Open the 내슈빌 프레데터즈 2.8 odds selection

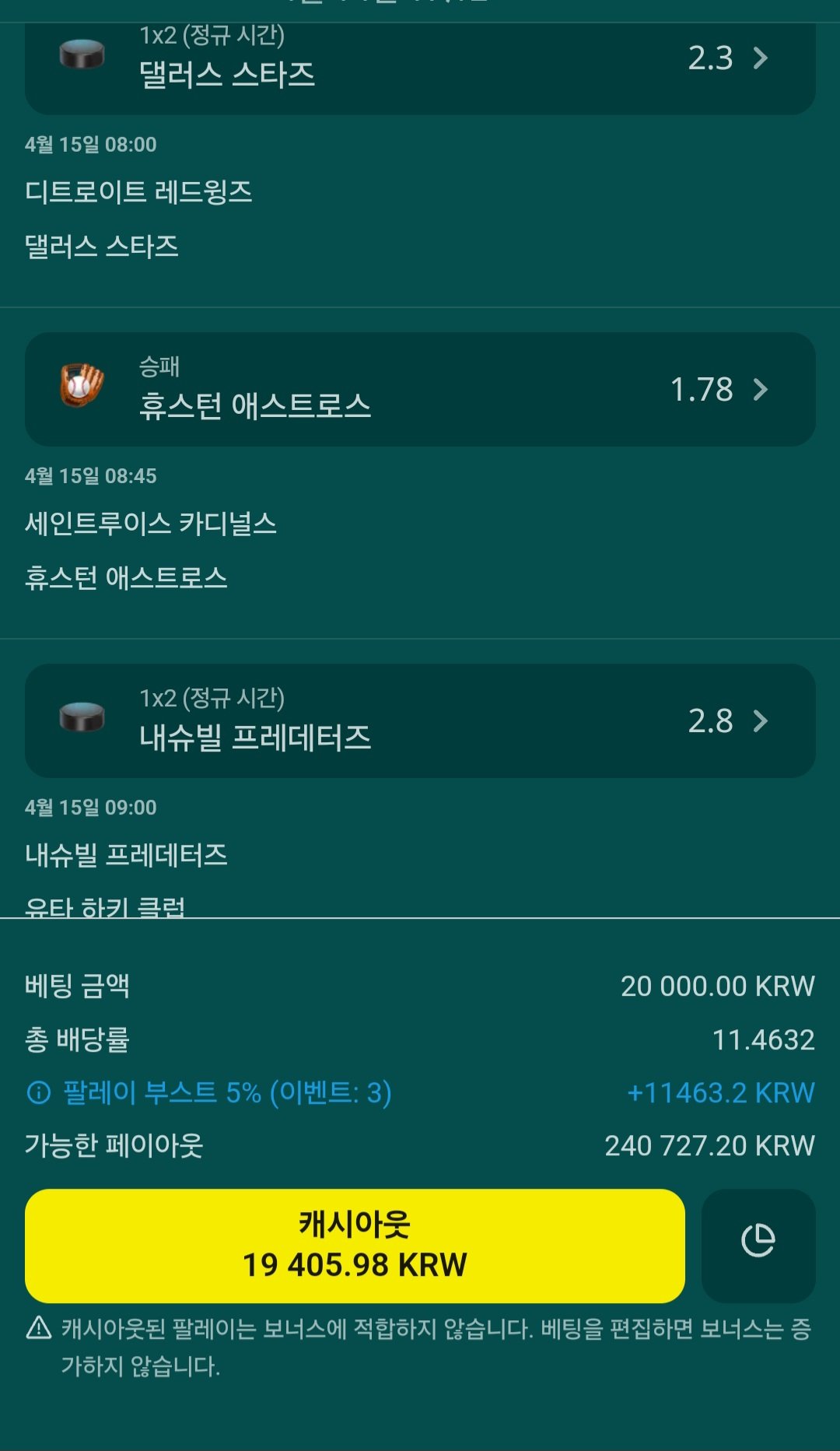(x=420, y=720)
